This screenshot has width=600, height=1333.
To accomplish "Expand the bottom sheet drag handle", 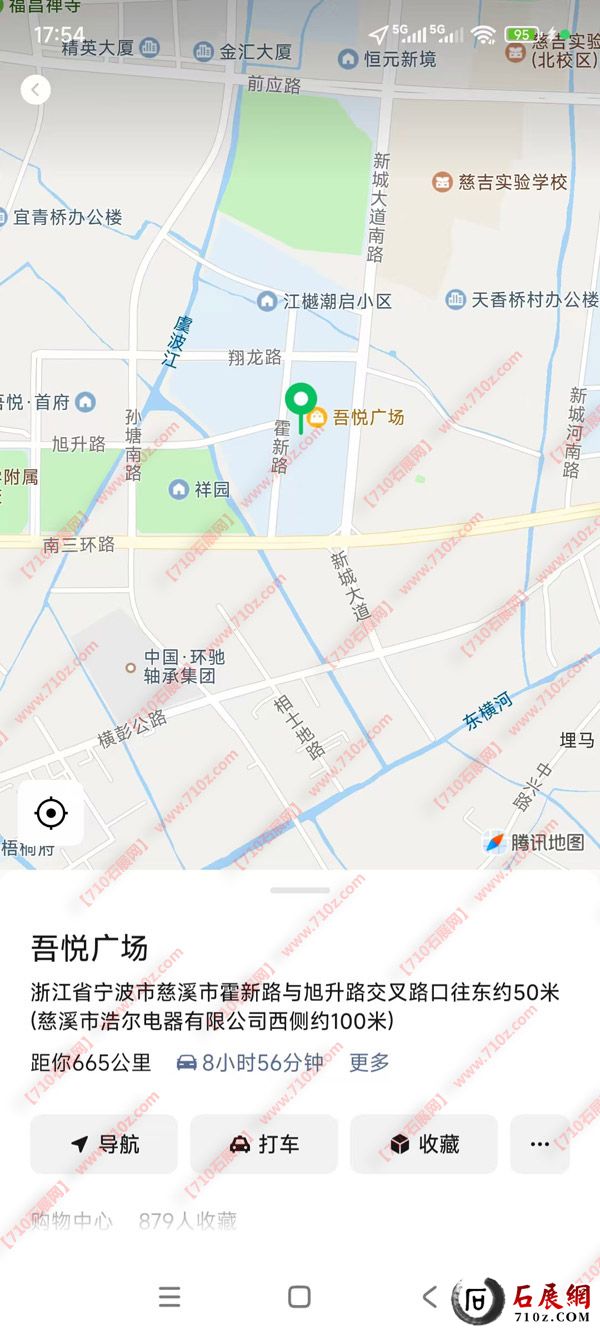I will click(300, 890).
